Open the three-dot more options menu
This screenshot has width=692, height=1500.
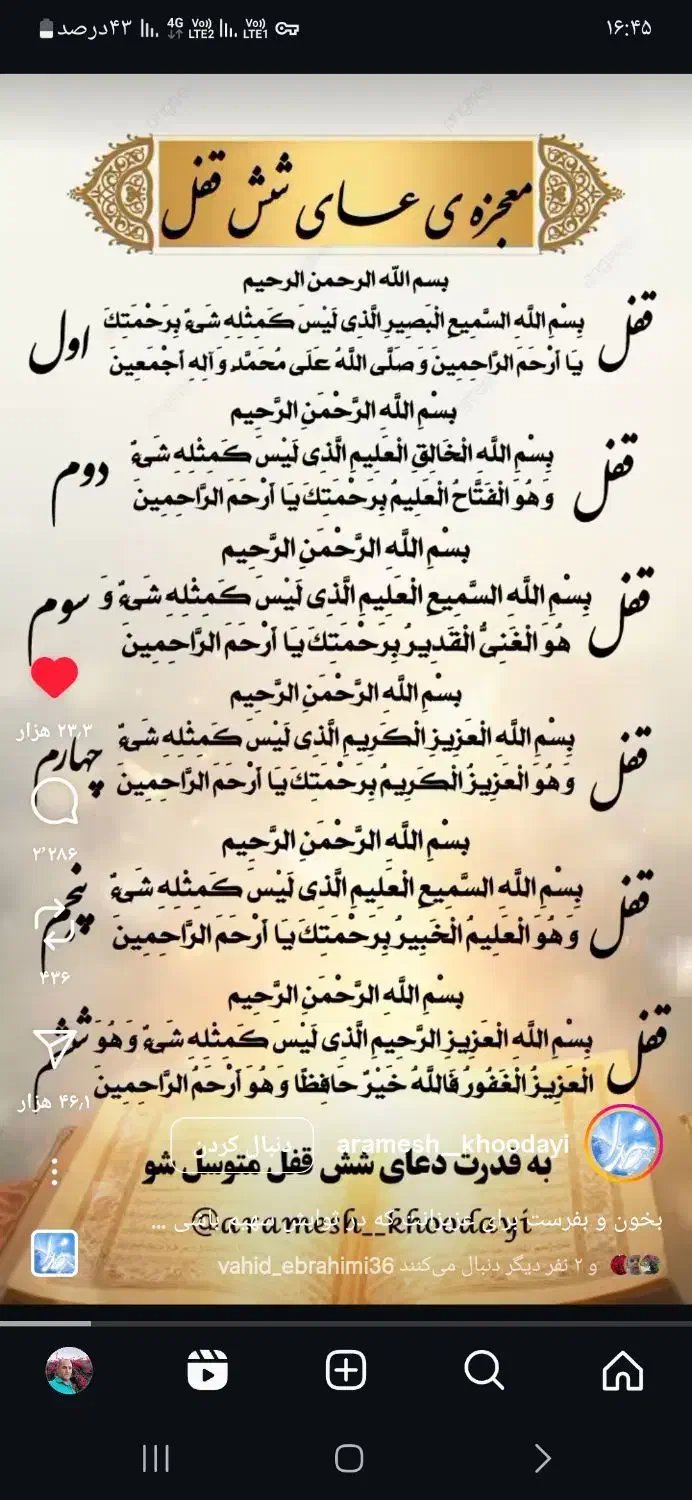pos(54,1171)
